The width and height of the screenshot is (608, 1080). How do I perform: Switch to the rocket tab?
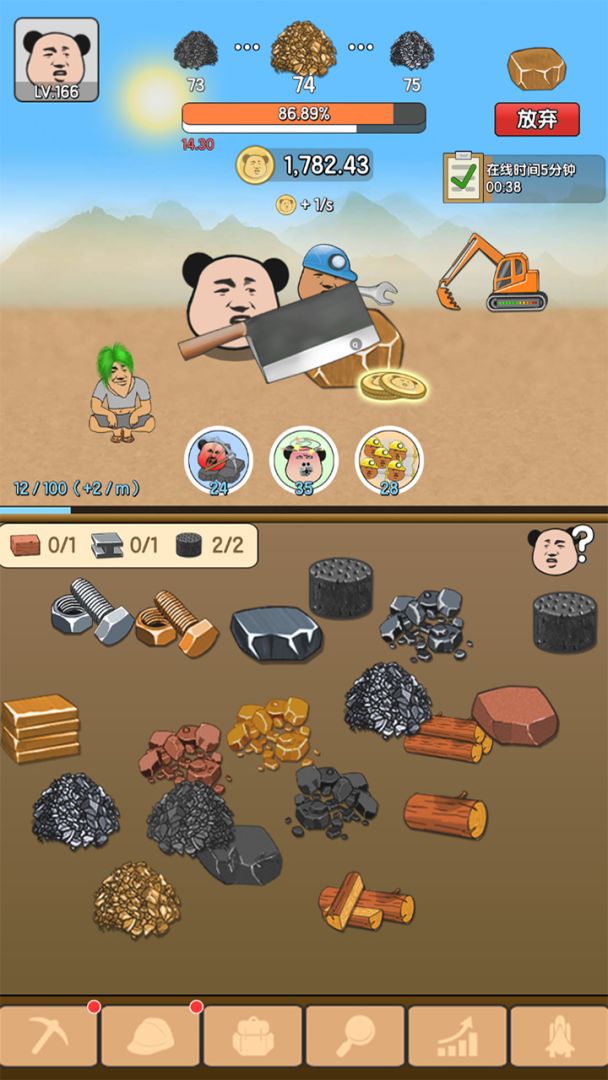tap(558, 1035)
